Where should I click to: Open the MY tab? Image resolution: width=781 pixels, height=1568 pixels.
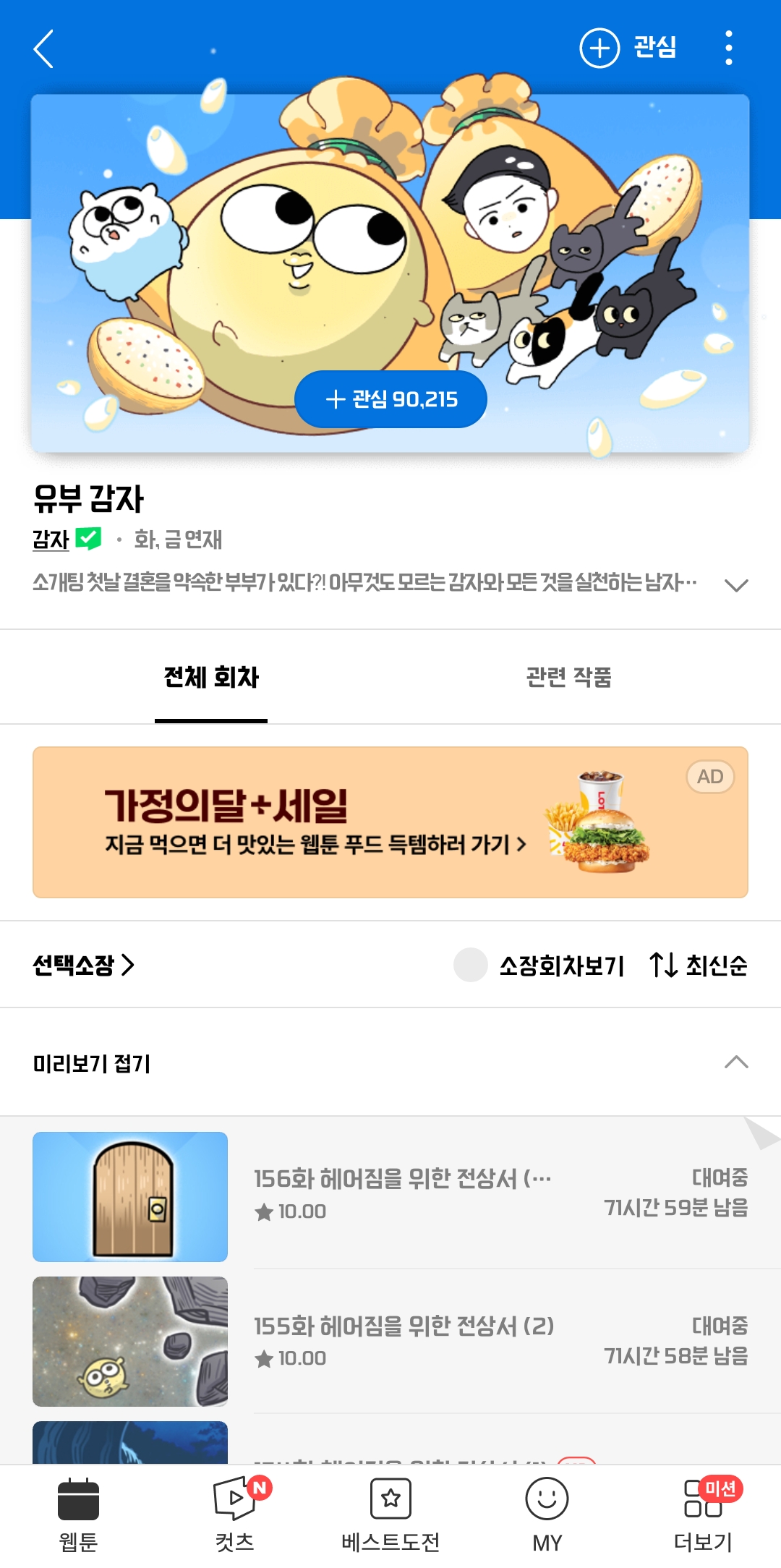[x=547, y=1515]
